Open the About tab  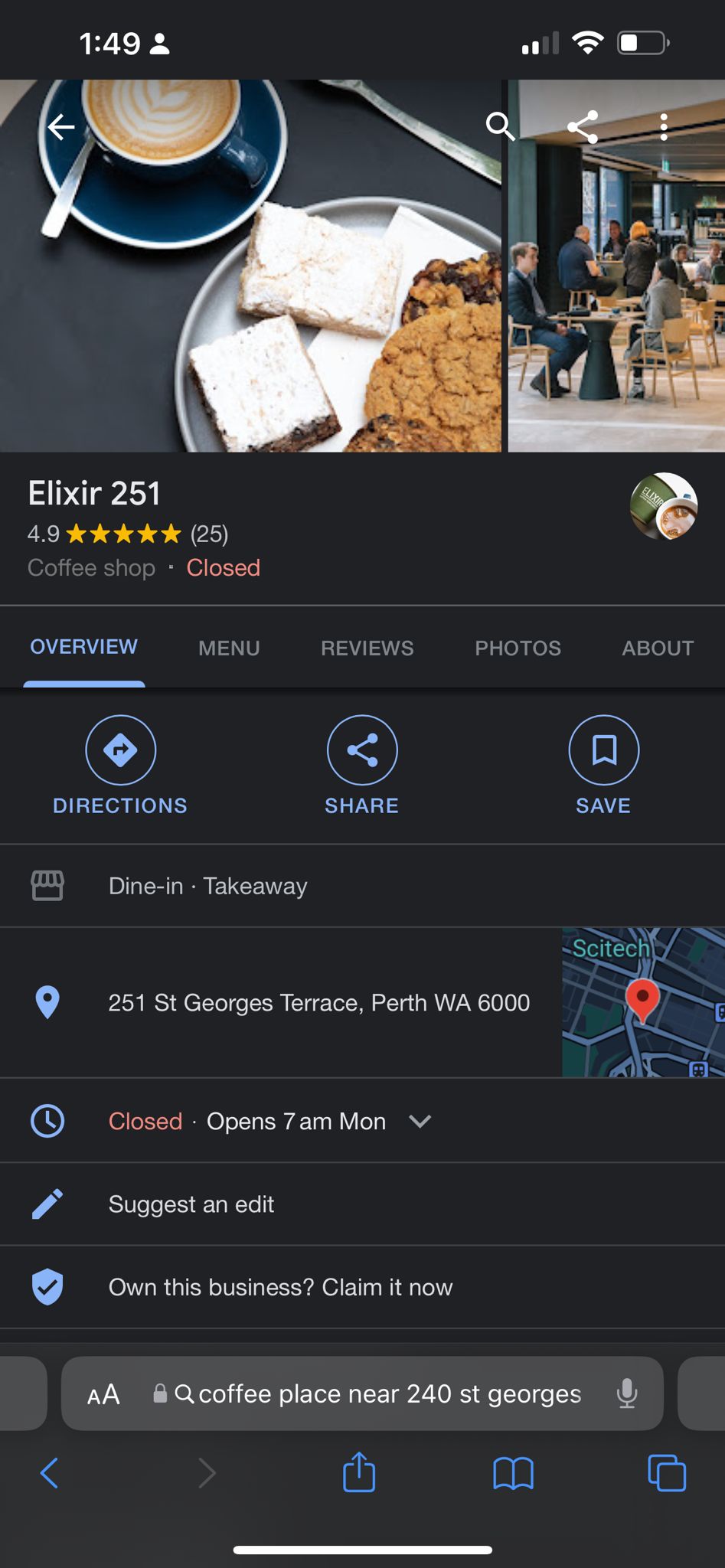point(657,648)
